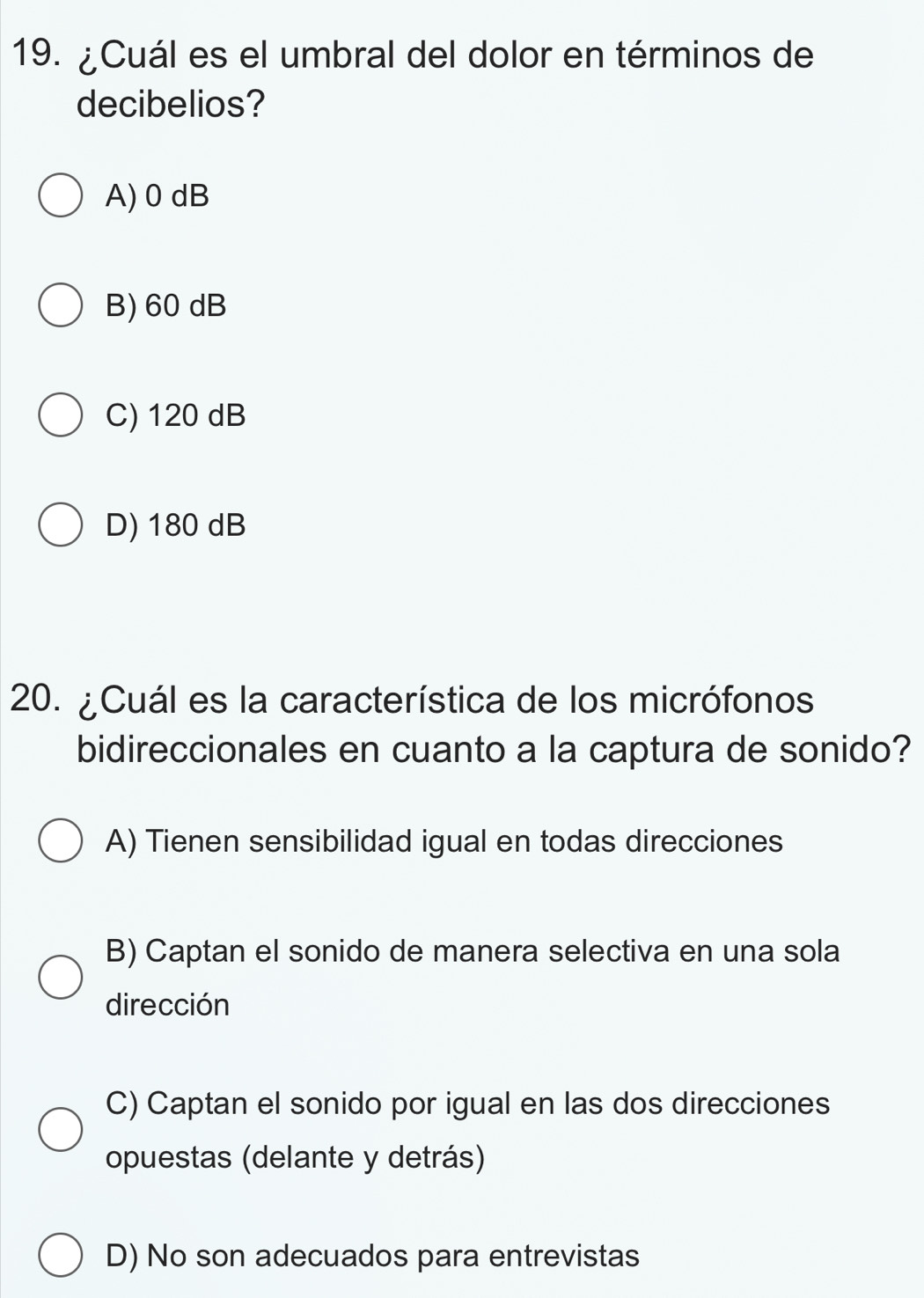Viewport: 924px width, 1298px height.
Task: Mark C) 120 dB as answer
Action: click(61, 415)
